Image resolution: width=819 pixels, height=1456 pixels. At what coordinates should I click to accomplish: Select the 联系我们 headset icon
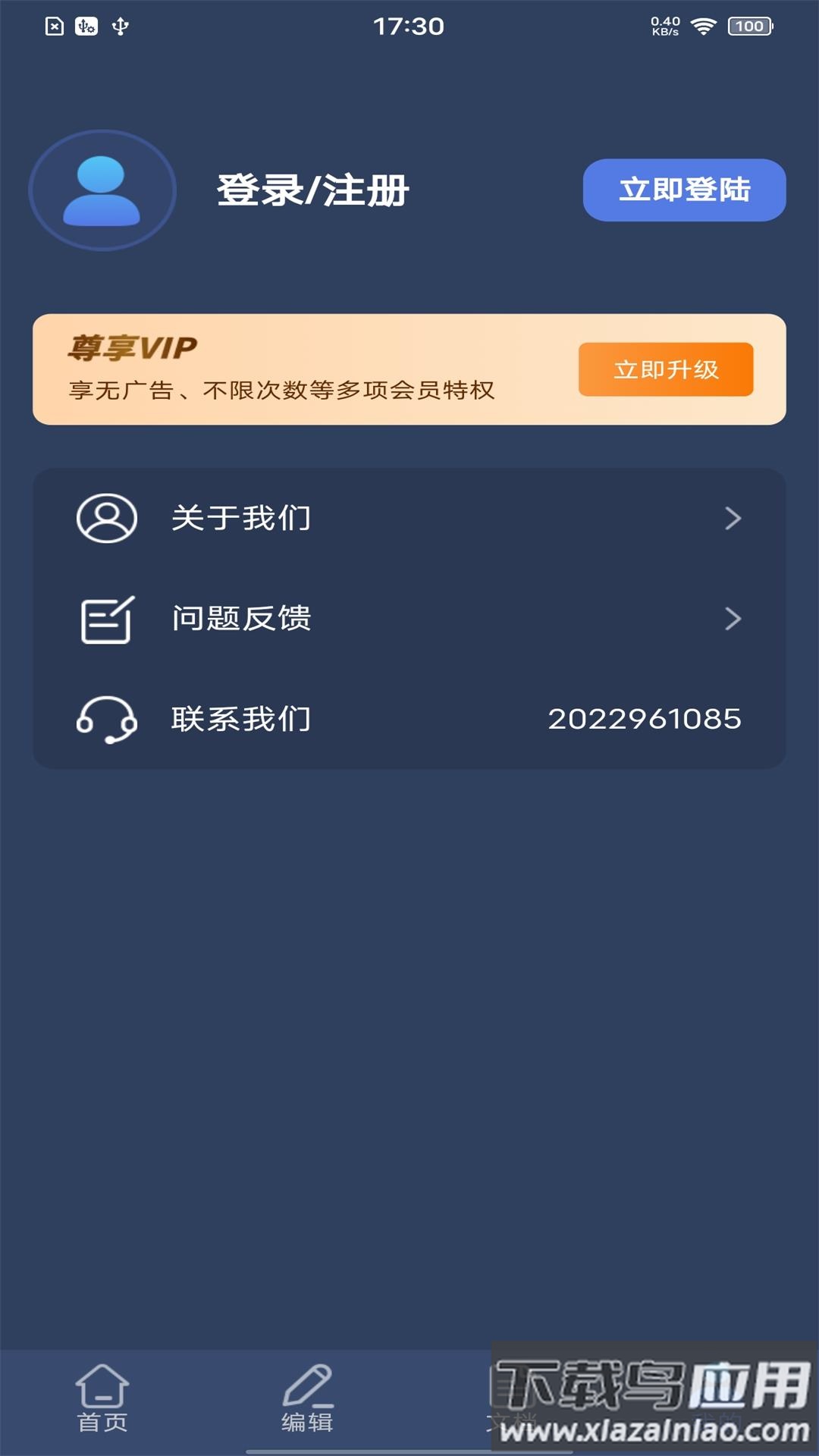[105, 720]
